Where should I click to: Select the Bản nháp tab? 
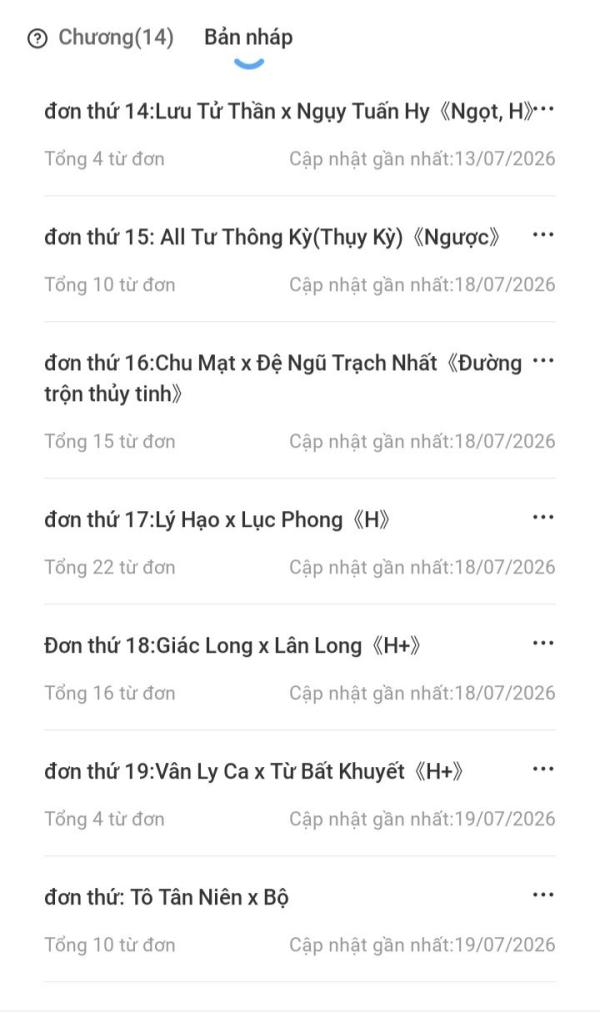pyautogui.click(x=248, y=37)
